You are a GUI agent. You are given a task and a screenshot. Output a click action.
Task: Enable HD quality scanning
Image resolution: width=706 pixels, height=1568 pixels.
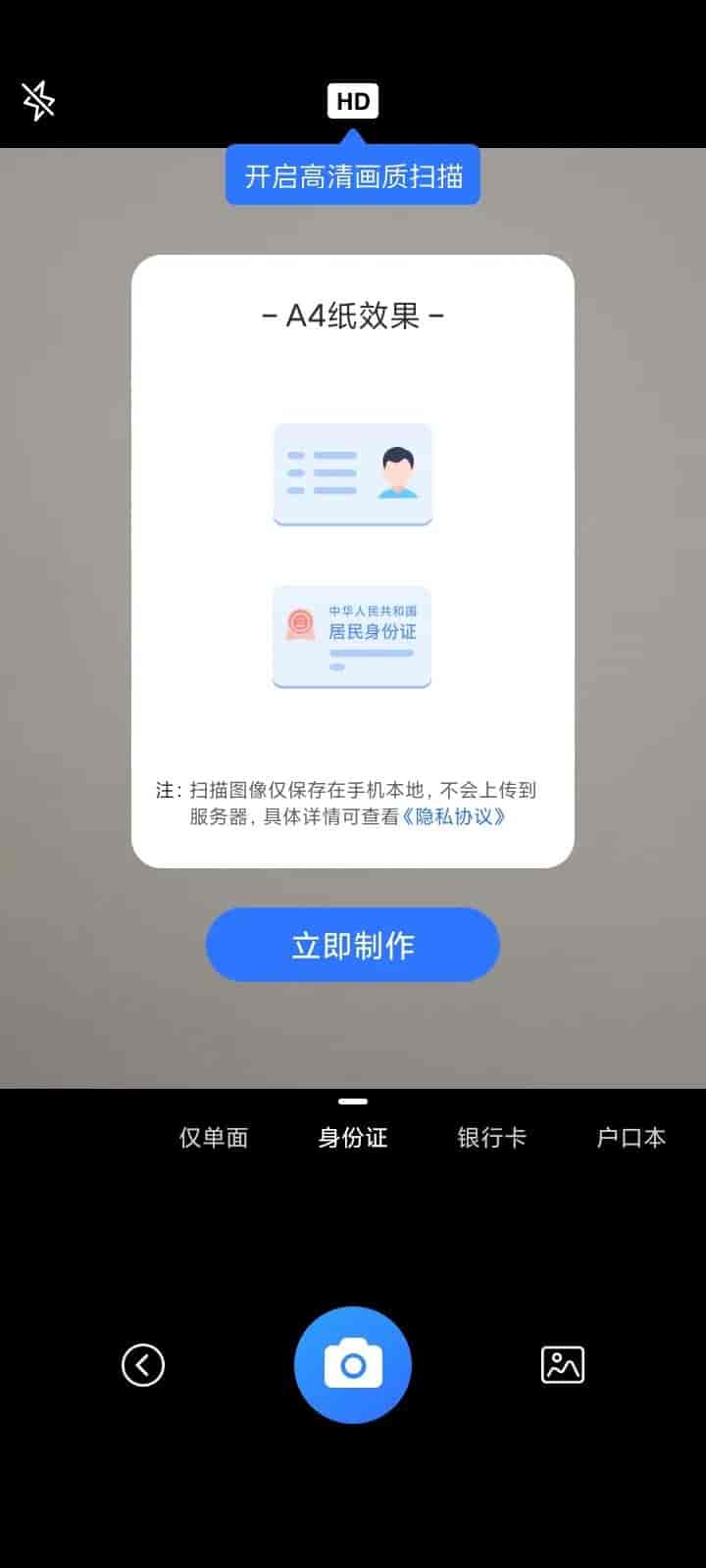pos(353,101)
